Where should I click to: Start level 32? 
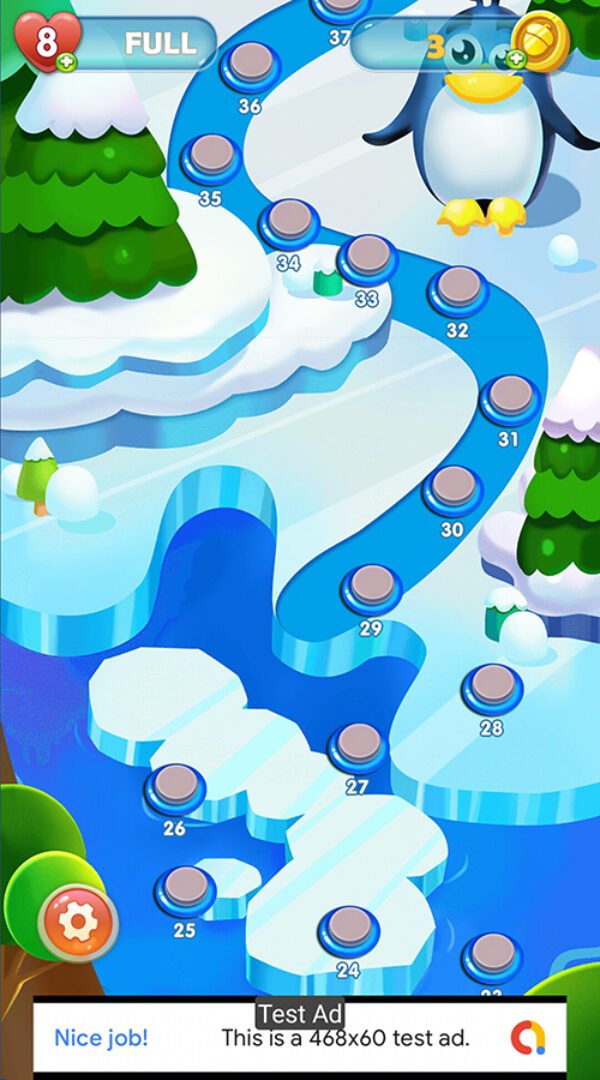[x=458, y=289]
